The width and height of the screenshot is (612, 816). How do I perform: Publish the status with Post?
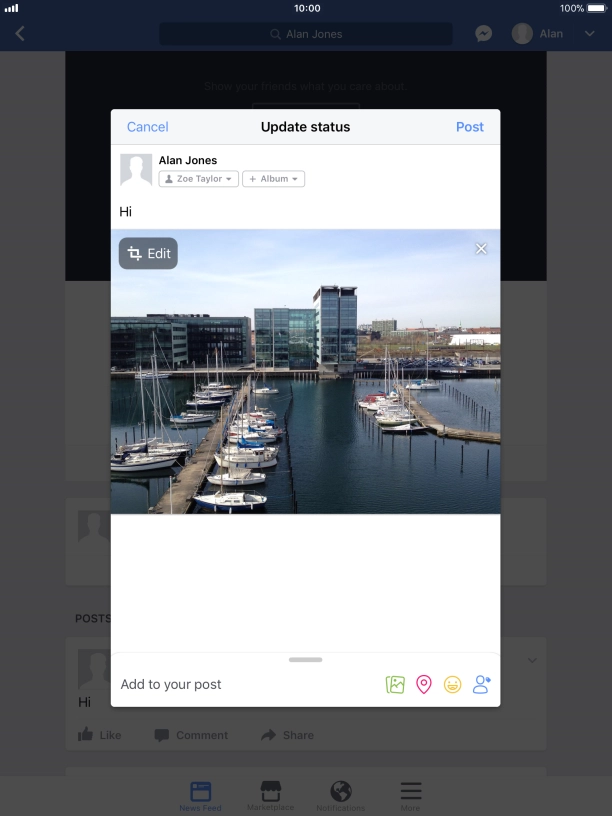pos(469,127)
